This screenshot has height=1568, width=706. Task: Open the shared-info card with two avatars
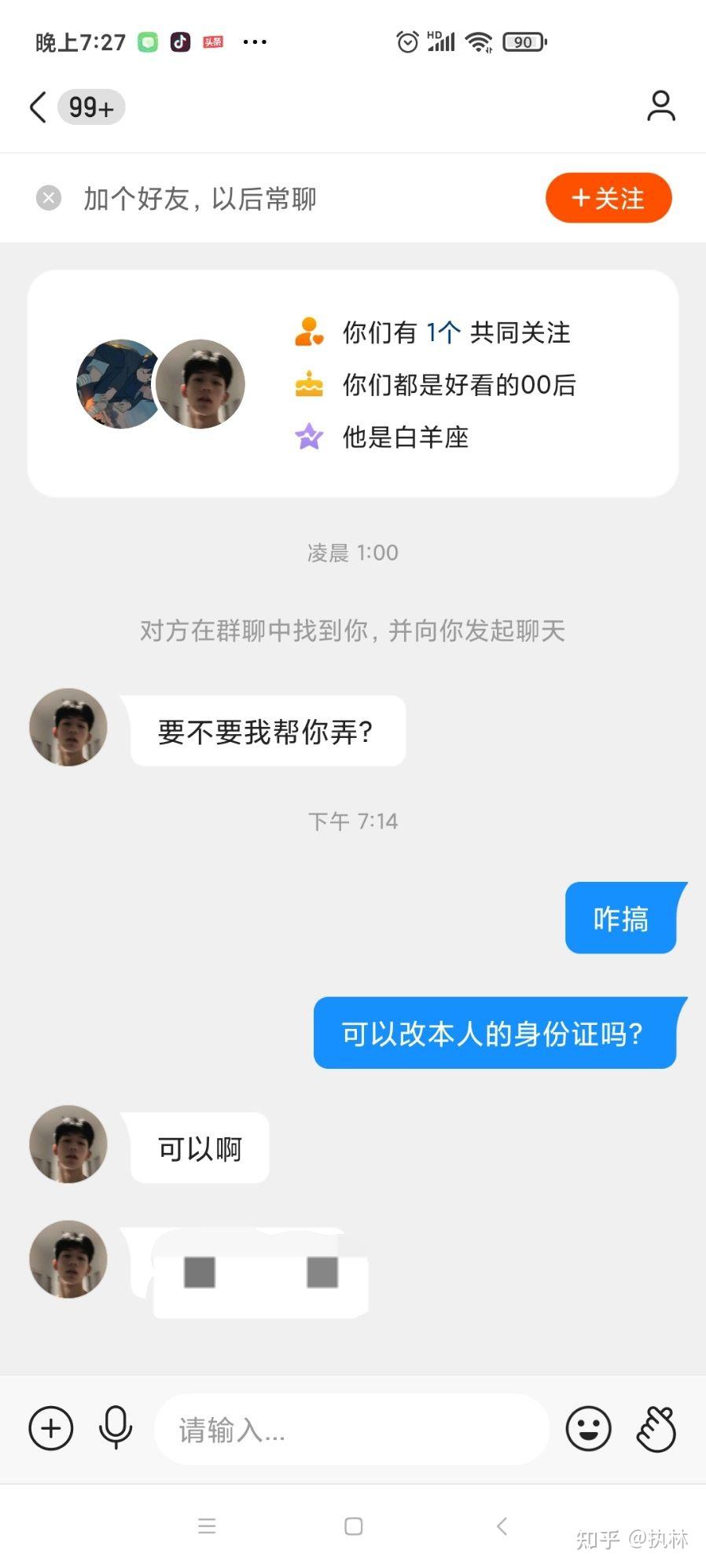pos(353,384)
